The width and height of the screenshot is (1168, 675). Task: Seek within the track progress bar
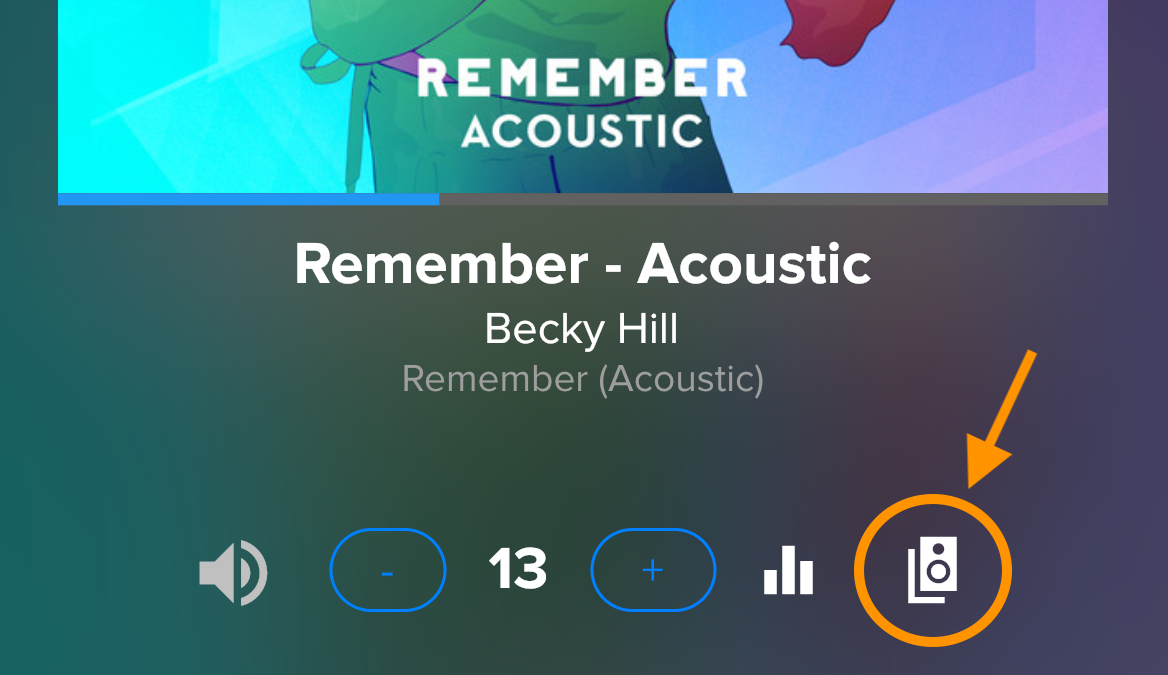(582, 199)
